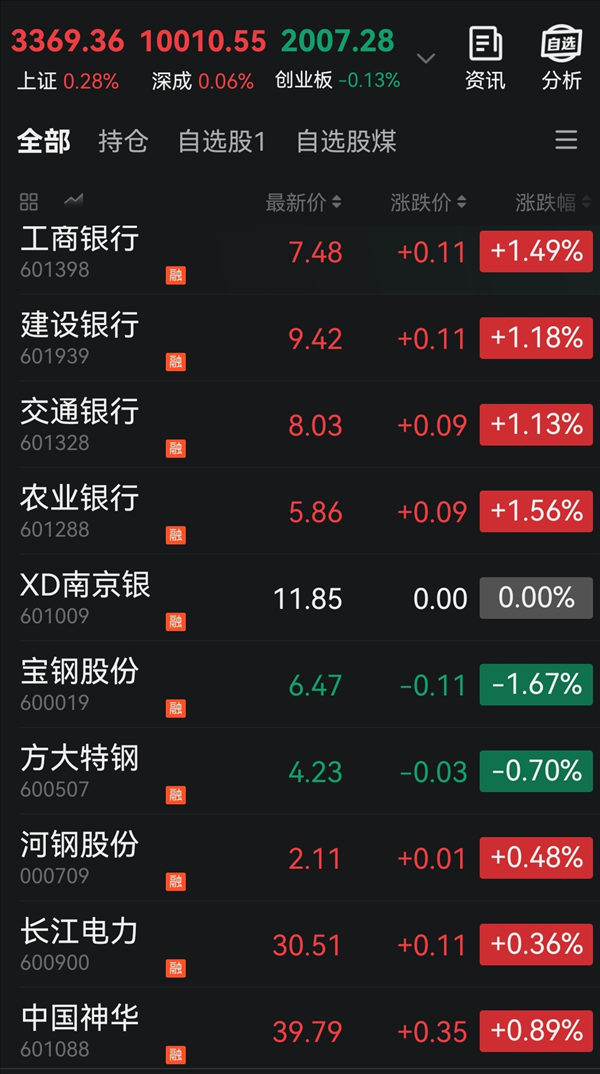Switch to the trend chart view icon
Image resolution: width=600 pixels, height=1074 pixels.
tap(73, 201)
